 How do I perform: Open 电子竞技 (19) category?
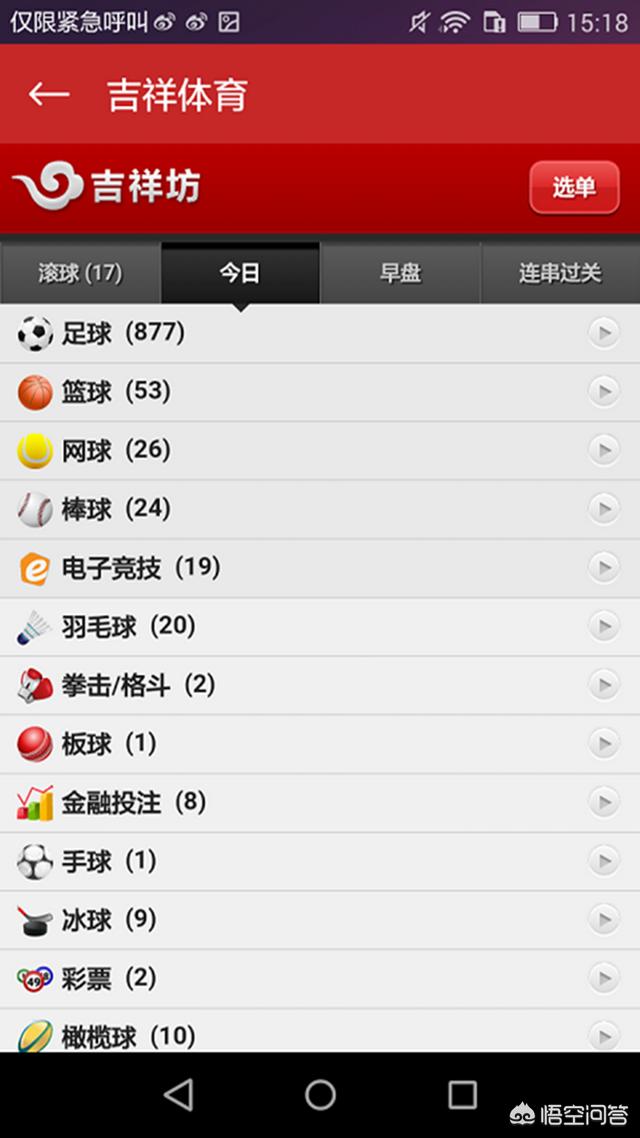click(x=320, y=568)
